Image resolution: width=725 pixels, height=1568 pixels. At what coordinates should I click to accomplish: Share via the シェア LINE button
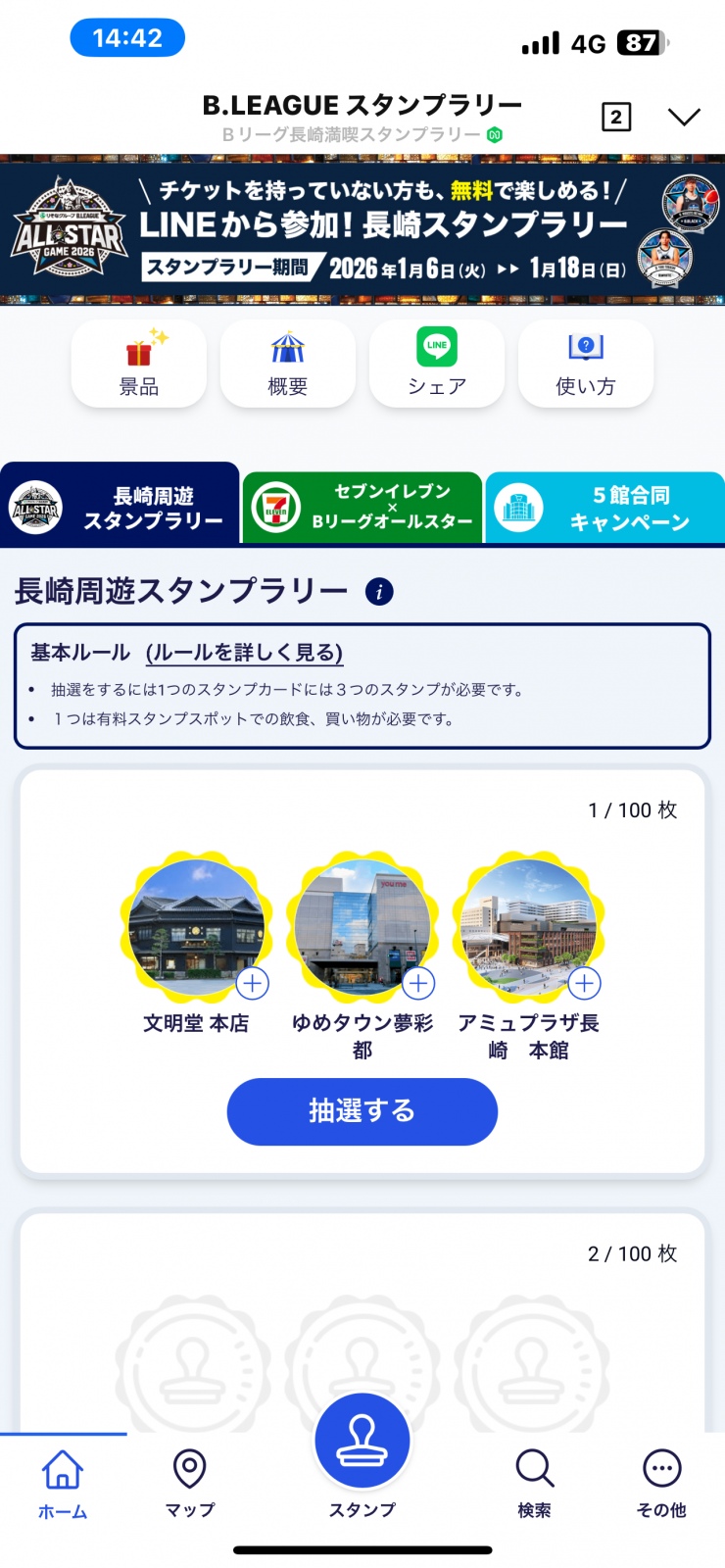click(x=437, y=364)
